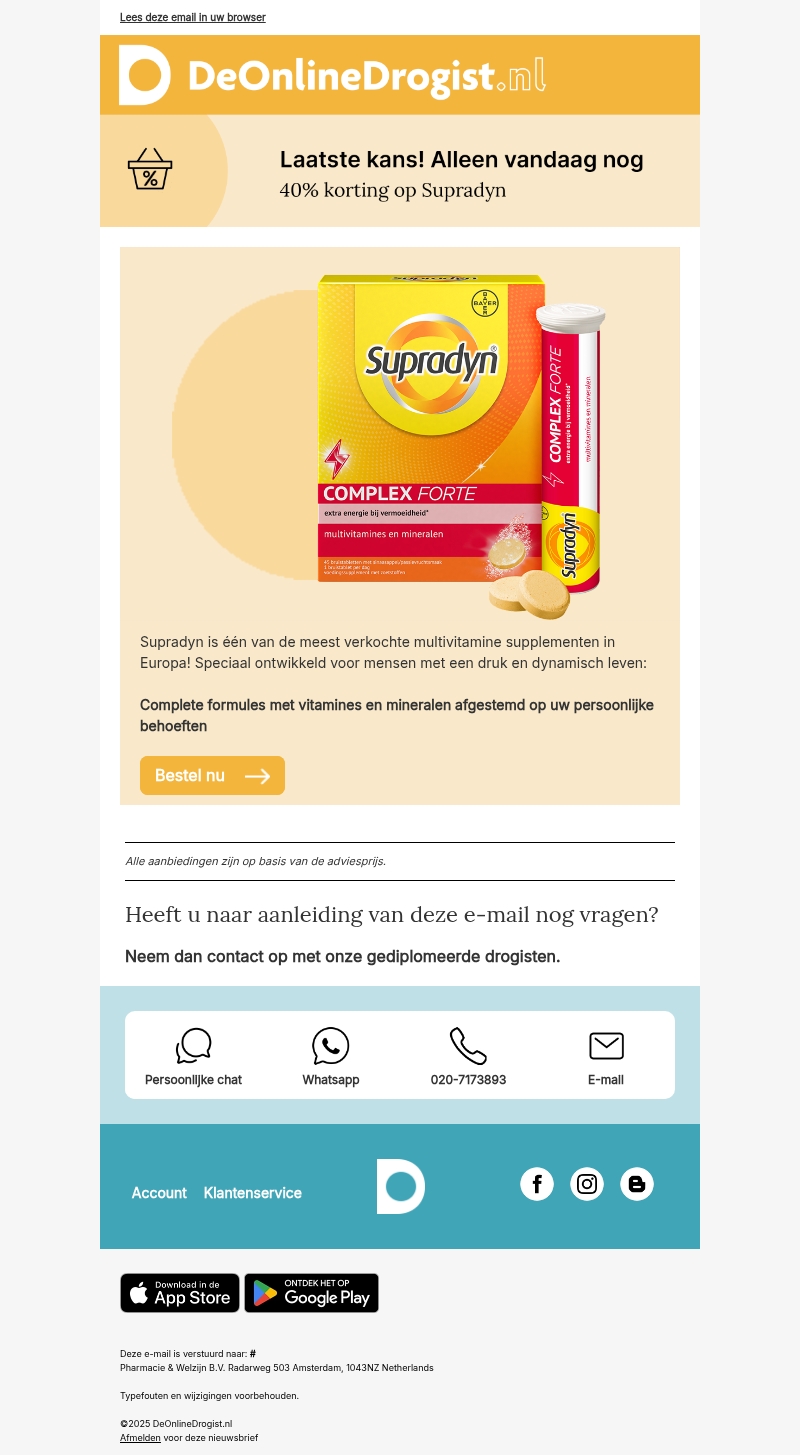The height and width of the screenshot is (1456, 800).
Task: Visit the Instagram profile
Action: click(587, 1184)
